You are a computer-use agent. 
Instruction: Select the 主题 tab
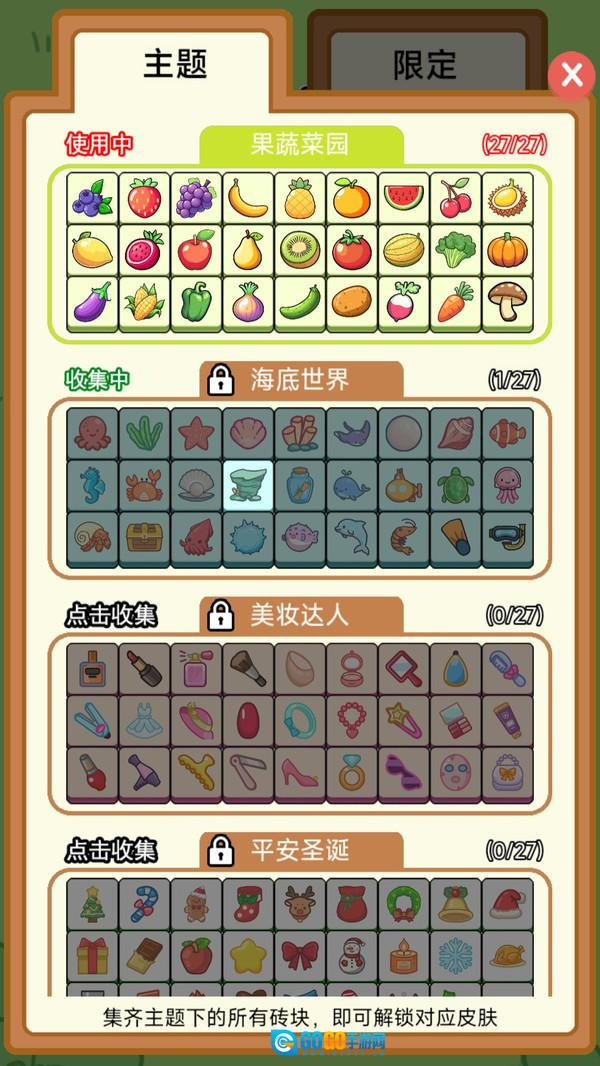click(174, 64)
